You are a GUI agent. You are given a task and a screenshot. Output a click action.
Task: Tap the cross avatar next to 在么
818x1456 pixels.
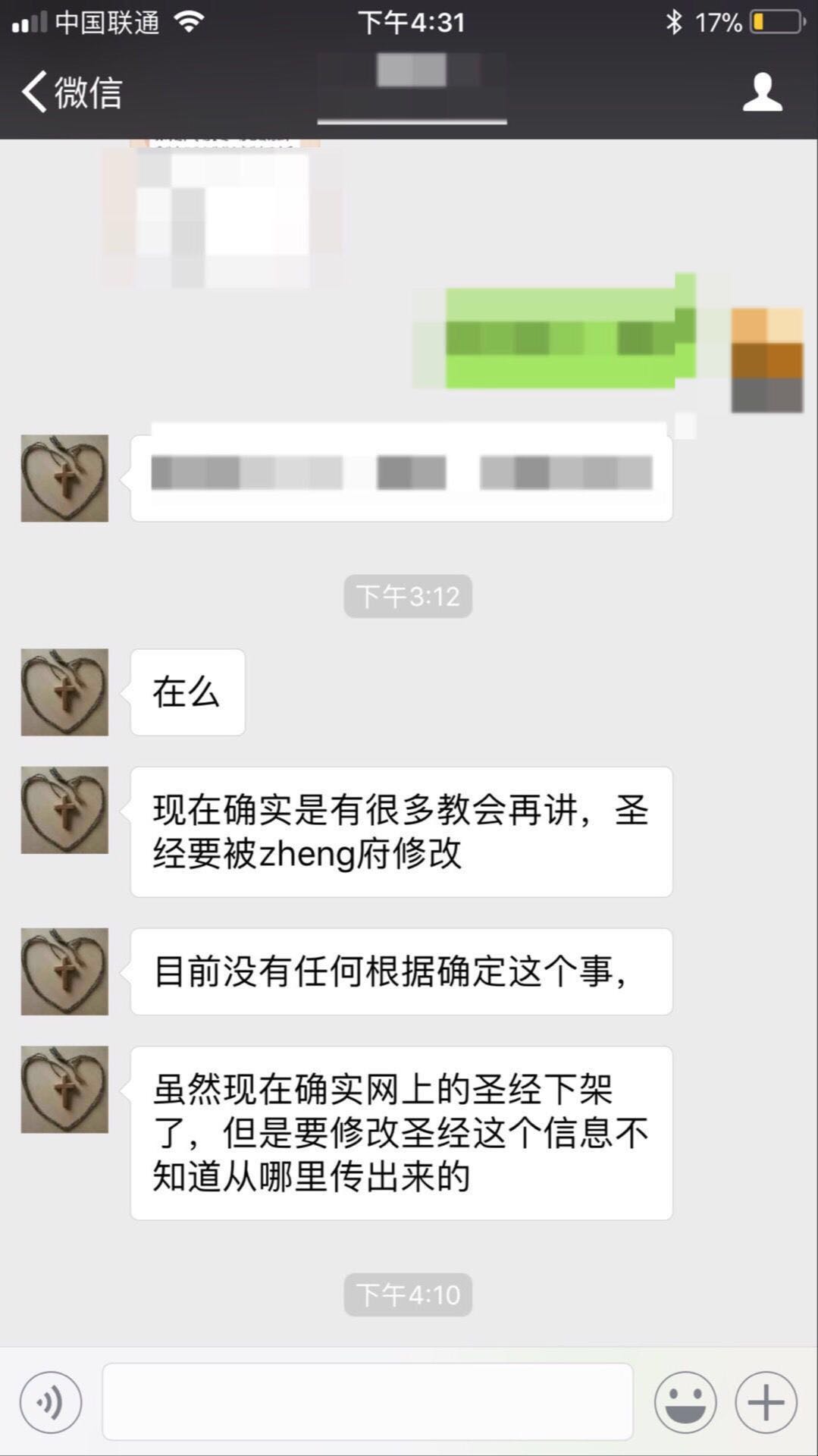point(64,692)
